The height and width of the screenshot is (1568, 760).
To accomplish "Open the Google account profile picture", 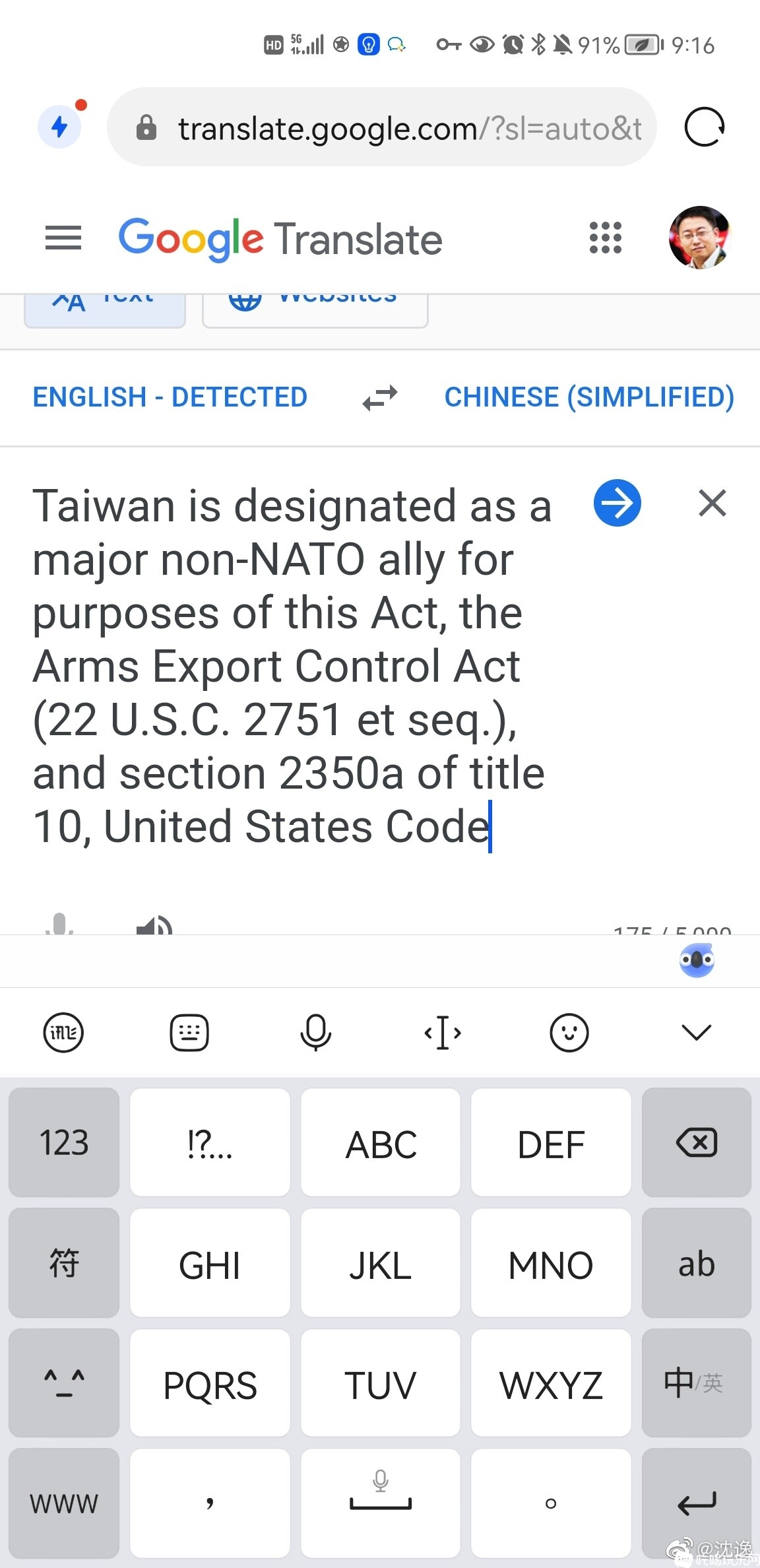I will [x=700, y=238].
